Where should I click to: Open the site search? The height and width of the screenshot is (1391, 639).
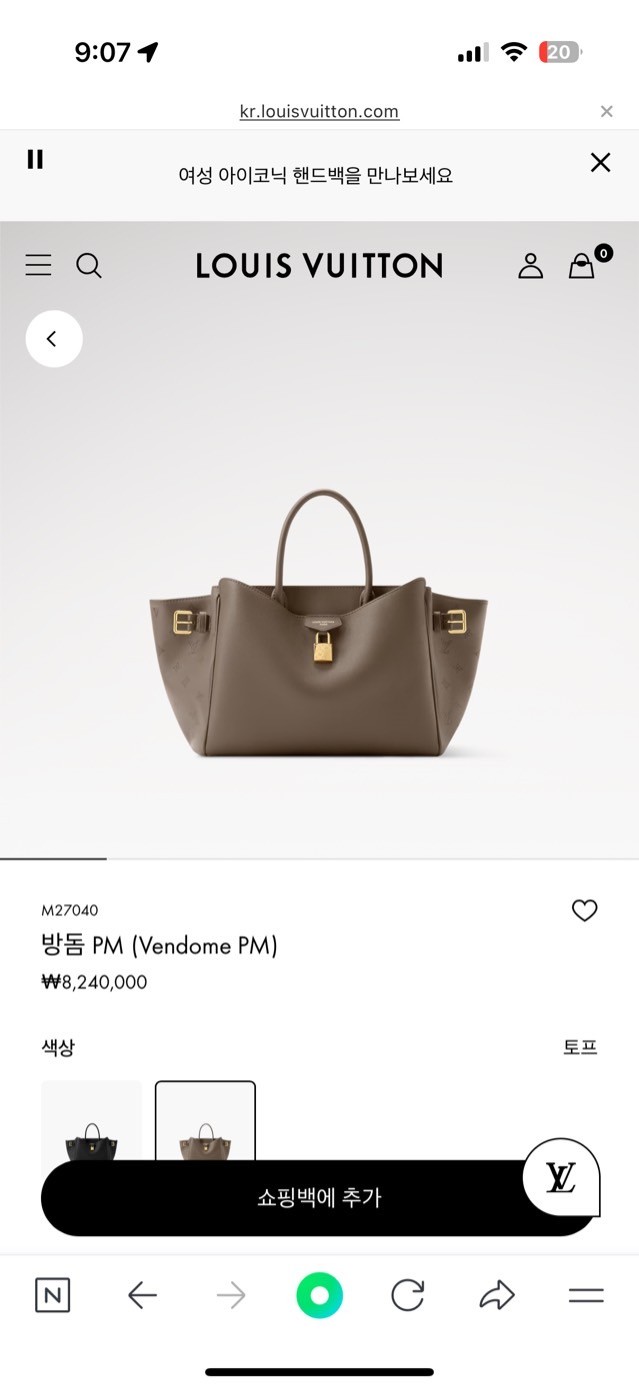click(89, 265)
